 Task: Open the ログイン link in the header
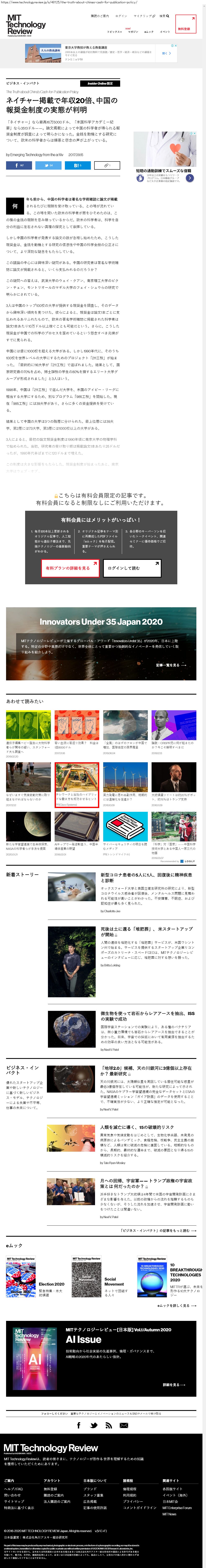(x=121, y=16)
